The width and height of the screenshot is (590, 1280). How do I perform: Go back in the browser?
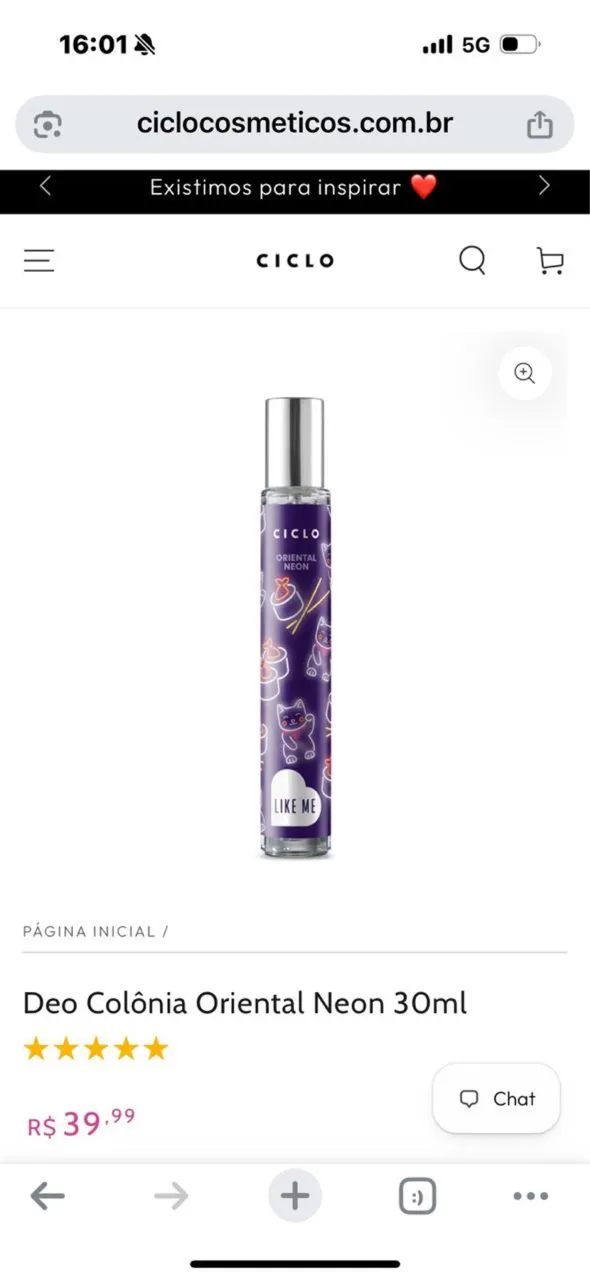click(x=47, y=1195)
